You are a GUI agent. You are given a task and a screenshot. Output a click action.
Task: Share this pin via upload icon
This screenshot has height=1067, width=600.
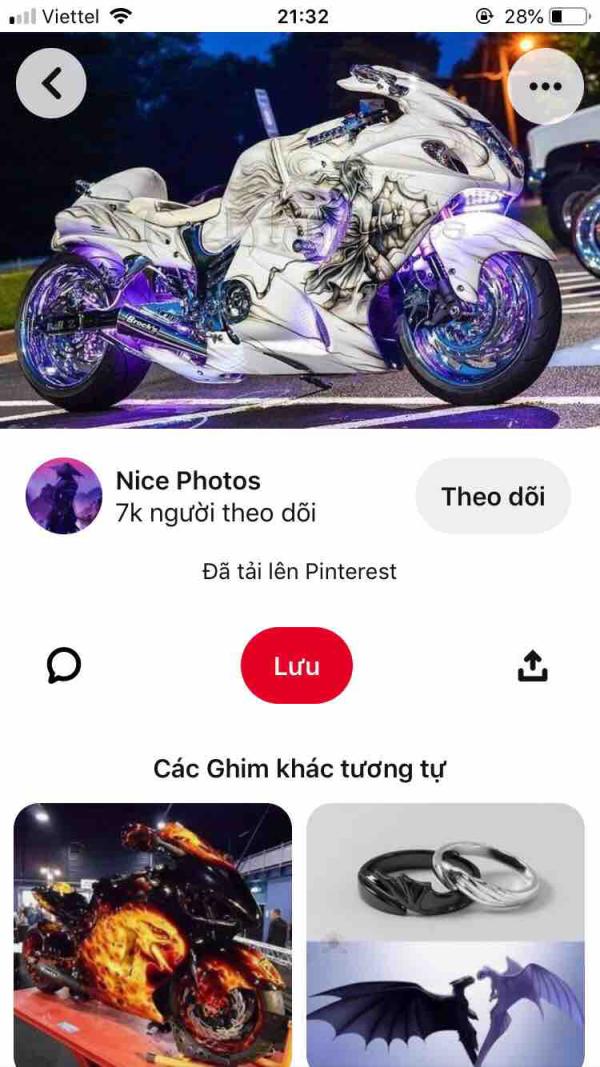(533, 666)
